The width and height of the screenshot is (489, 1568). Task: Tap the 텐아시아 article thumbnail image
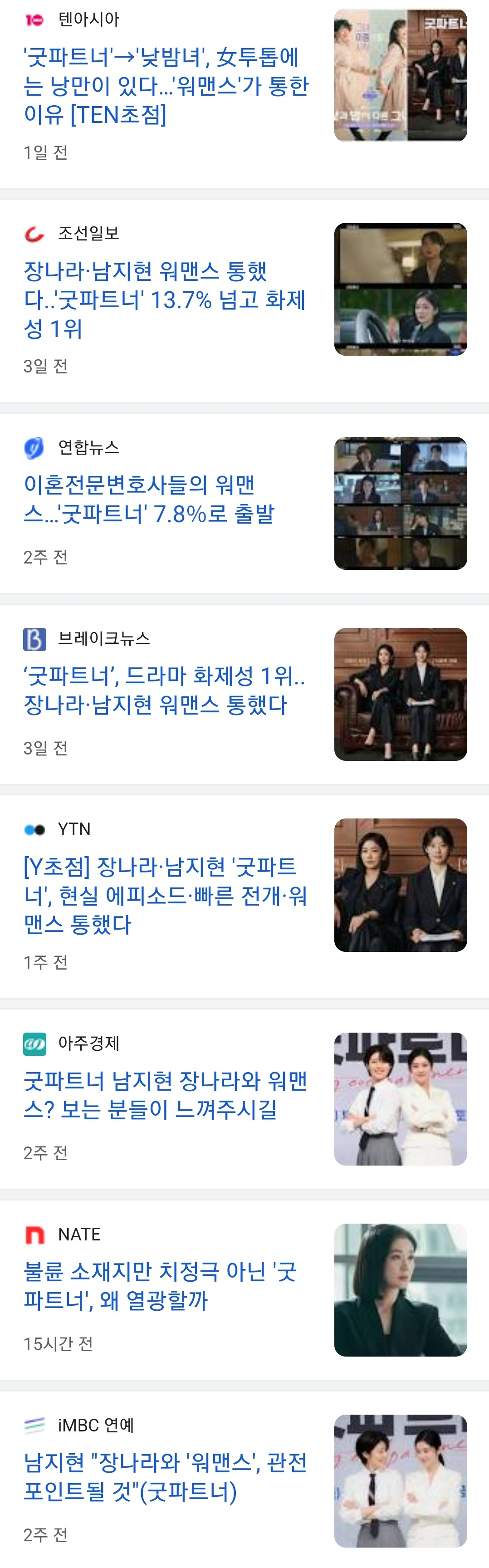400,75
